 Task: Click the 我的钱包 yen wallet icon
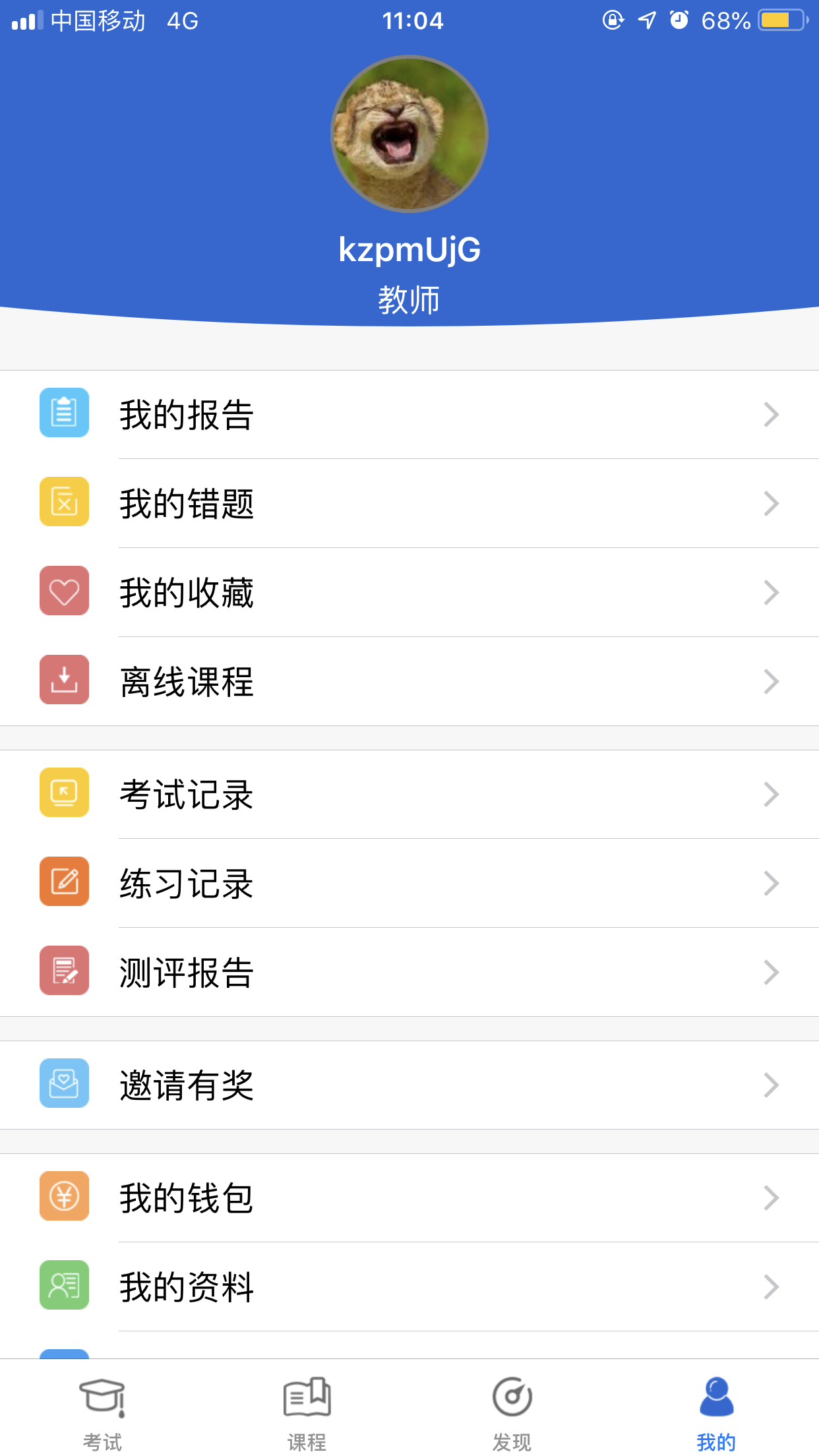(64, 1196)
